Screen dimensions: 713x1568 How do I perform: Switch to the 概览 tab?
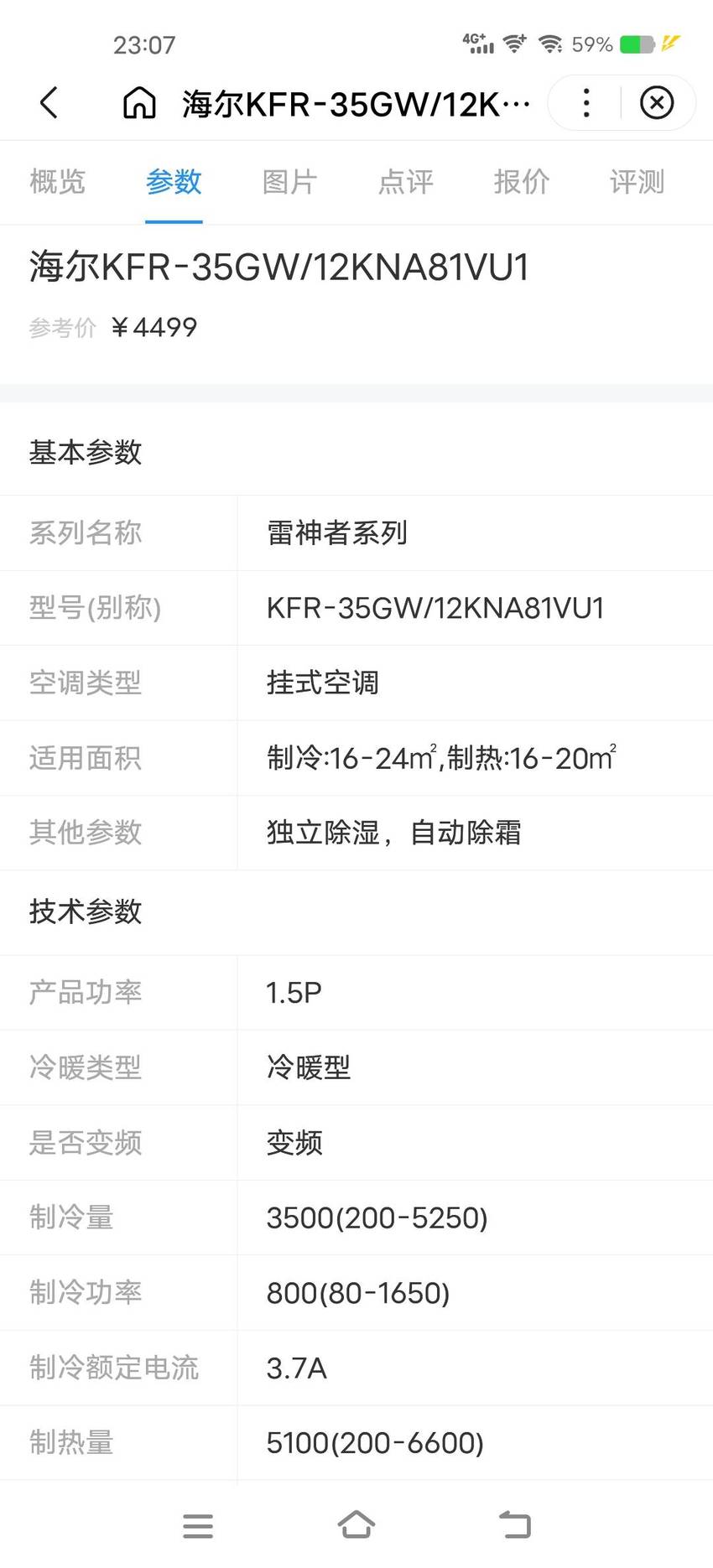[x=58, y=181]
